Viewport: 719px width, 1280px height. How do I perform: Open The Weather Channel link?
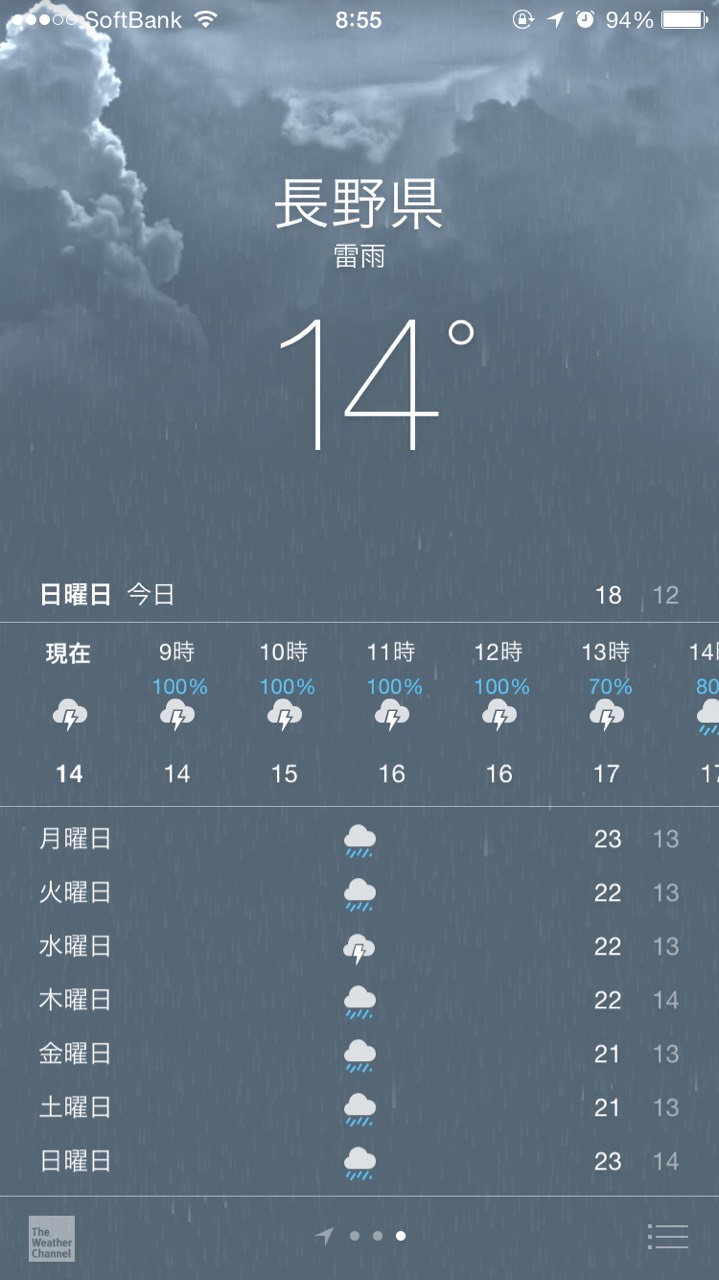pyautogui.click(x=51, y=1238)
